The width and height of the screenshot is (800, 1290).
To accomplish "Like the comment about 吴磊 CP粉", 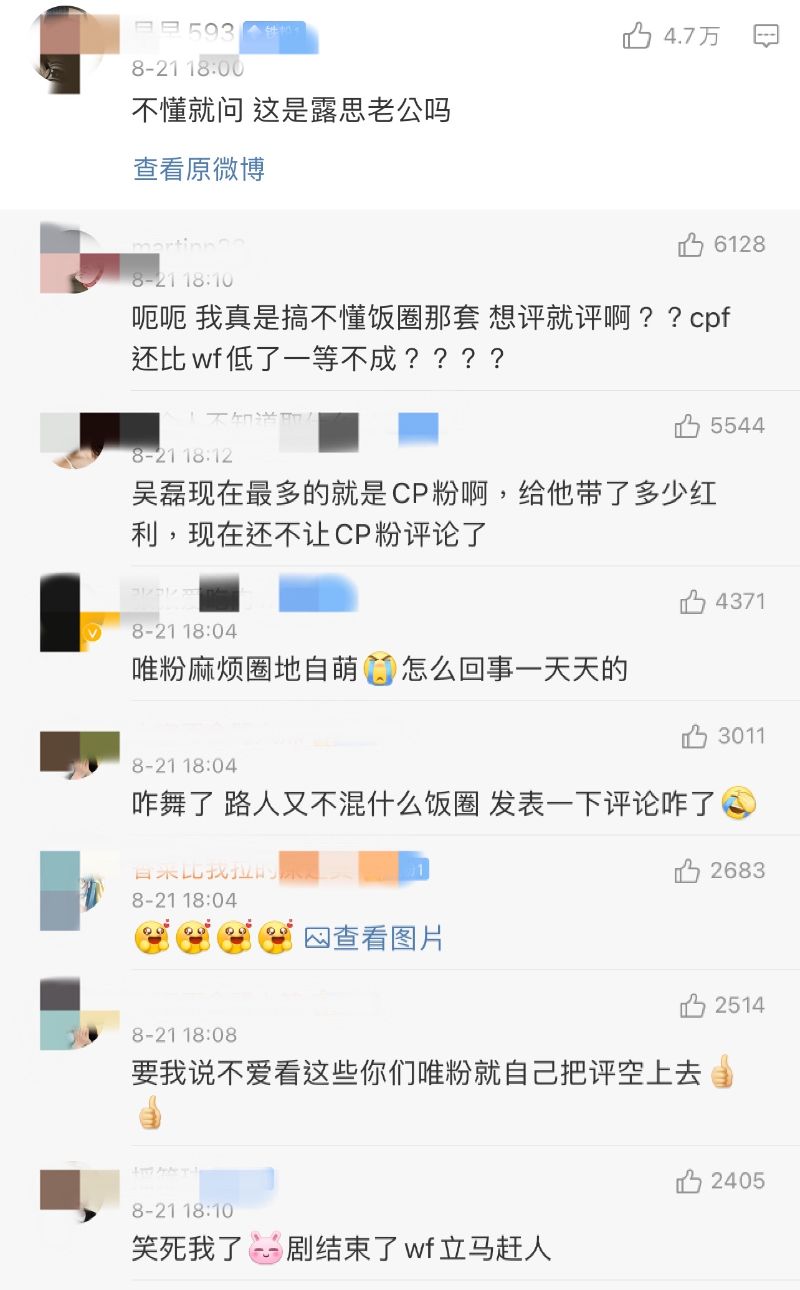I will pyautogui.click(x=687, y=427).
